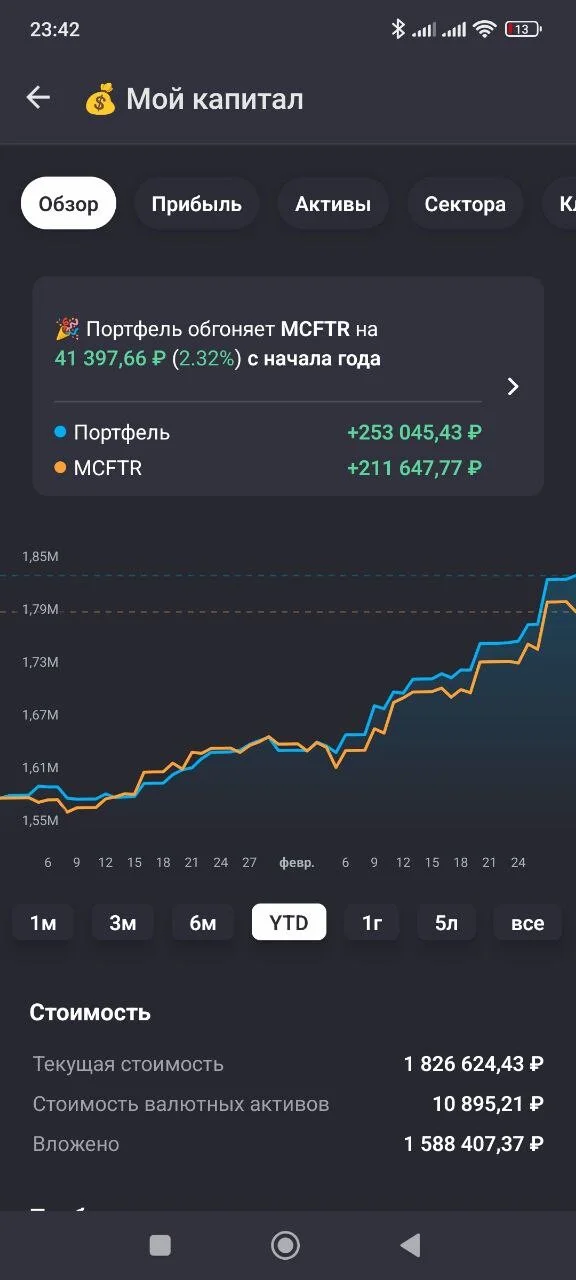Go back with the top arrow
This screenshot has height=1280, width=576.
38,97
